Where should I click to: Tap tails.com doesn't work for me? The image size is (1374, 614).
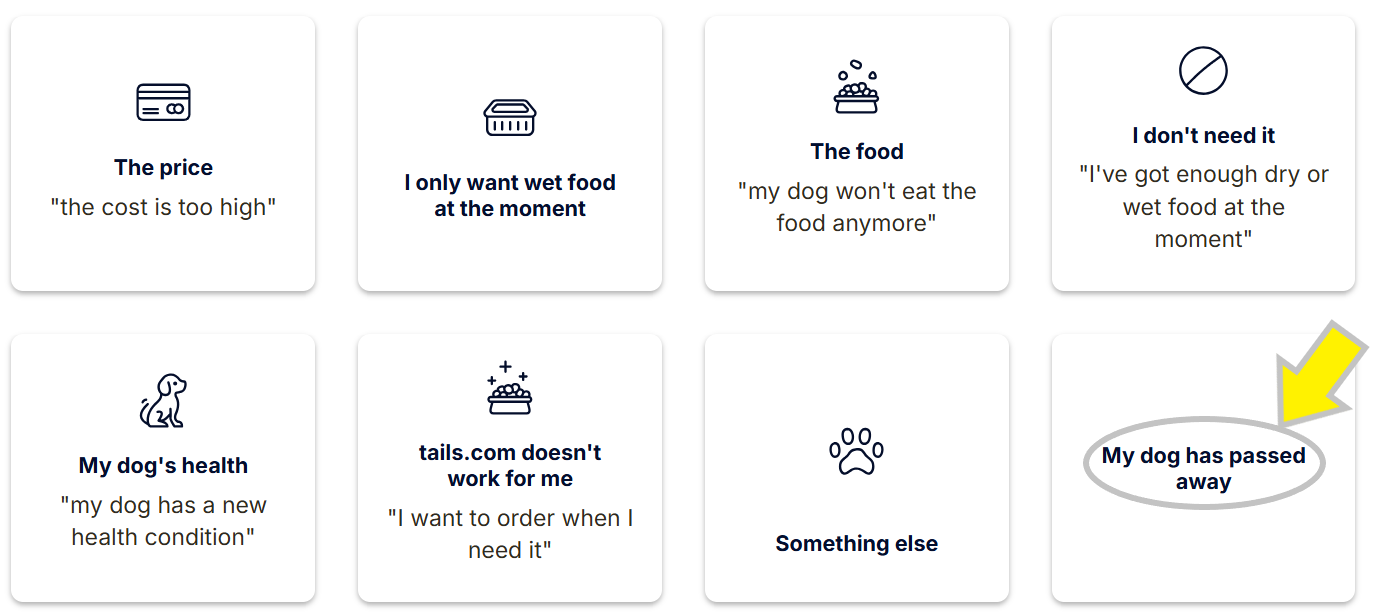click(x=510, y=468)
